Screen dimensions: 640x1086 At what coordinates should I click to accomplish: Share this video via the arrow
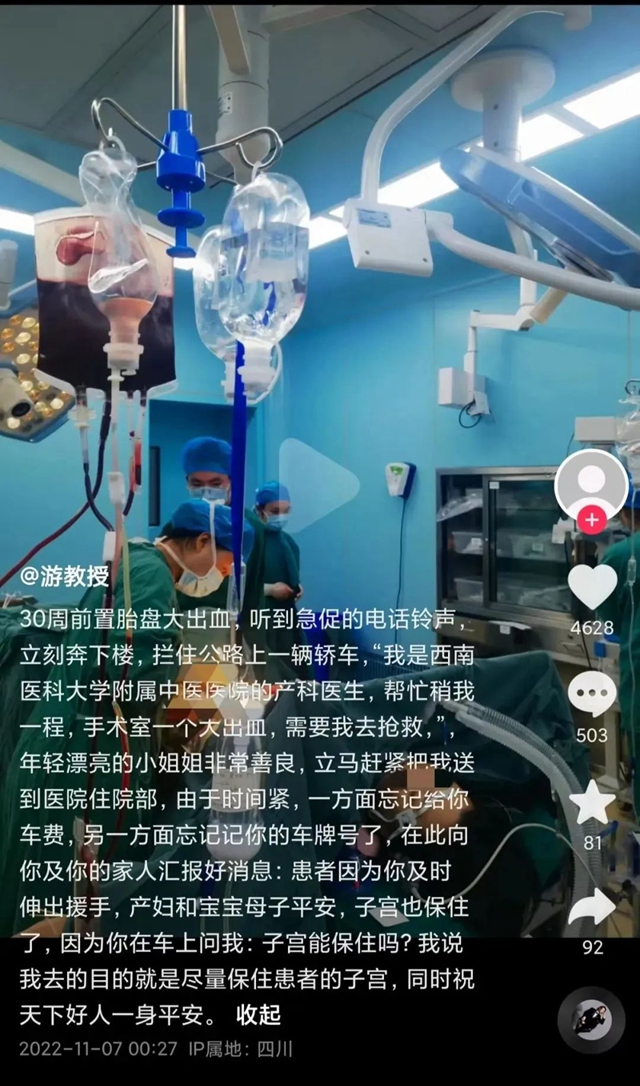[592, 907]
